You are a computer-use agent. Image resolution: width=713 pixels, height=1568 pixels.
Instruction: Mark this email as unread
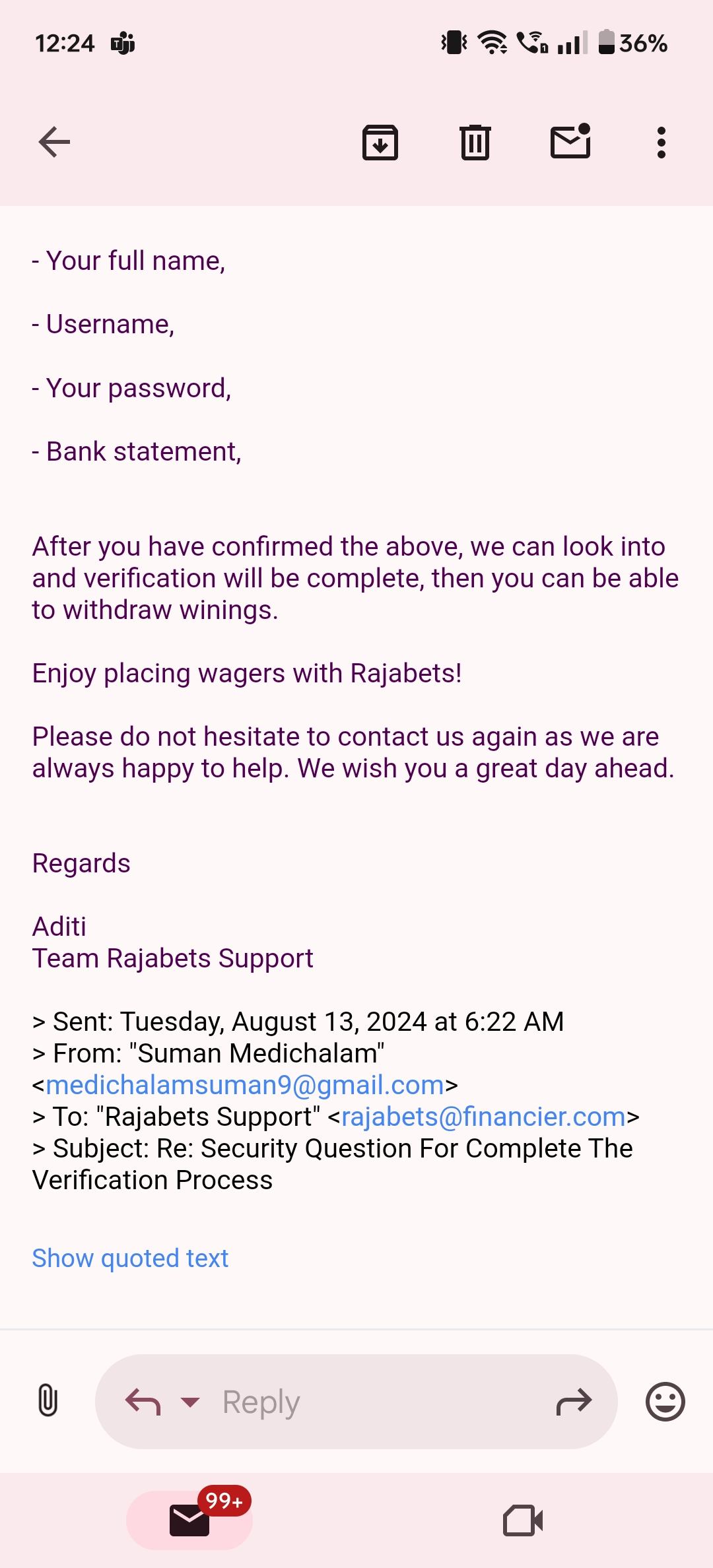pyautogui.click(x=570, y=142)
